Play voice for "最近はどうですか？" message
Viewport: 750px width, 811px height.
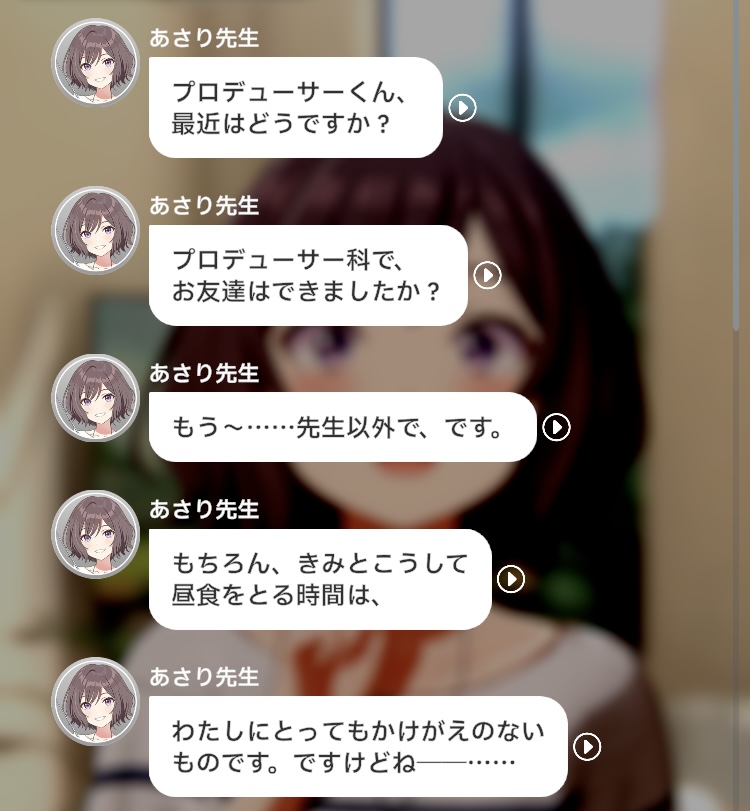coord(462,108)
